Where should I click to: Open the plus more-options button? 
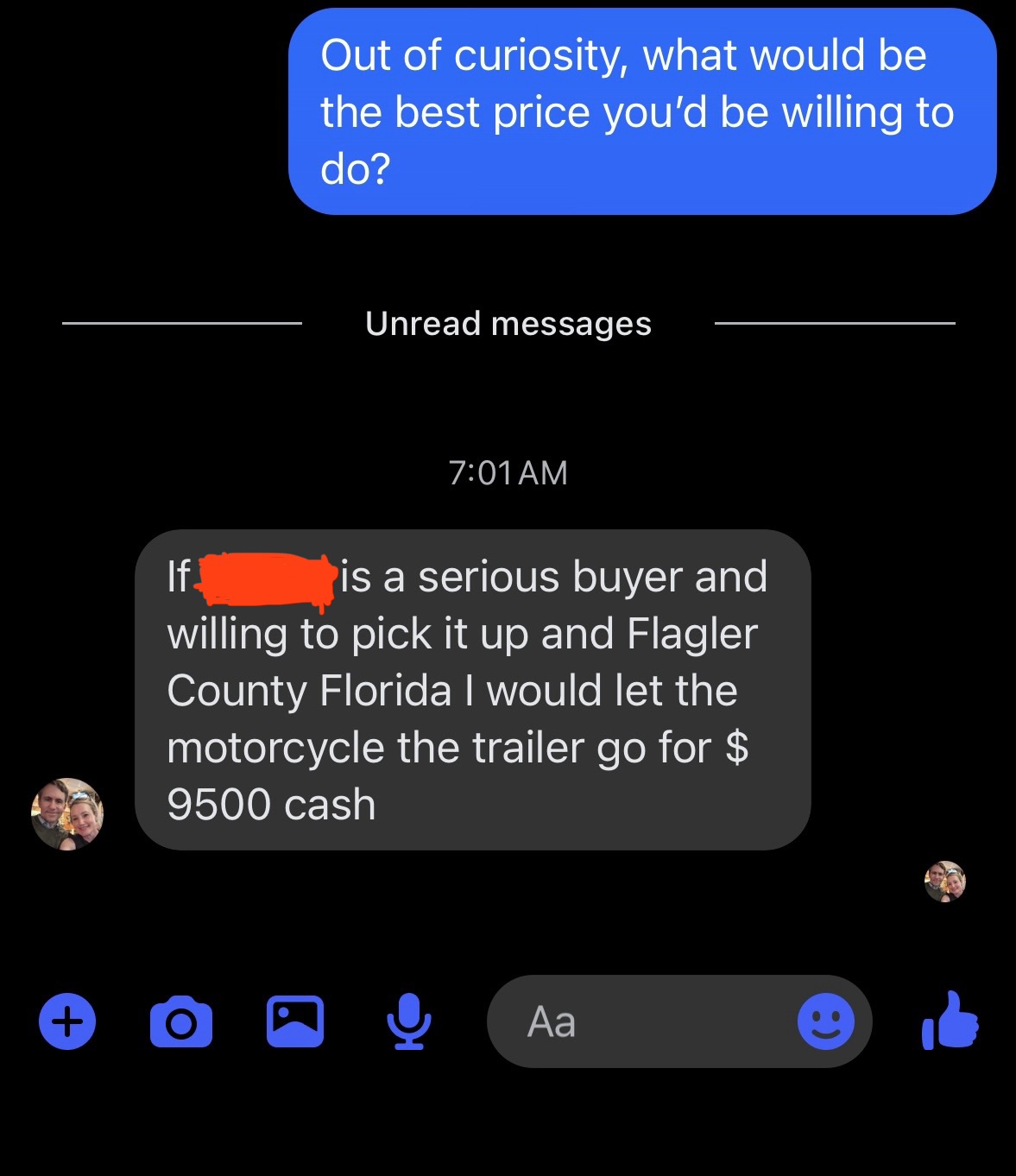(x=67, y=1021)
